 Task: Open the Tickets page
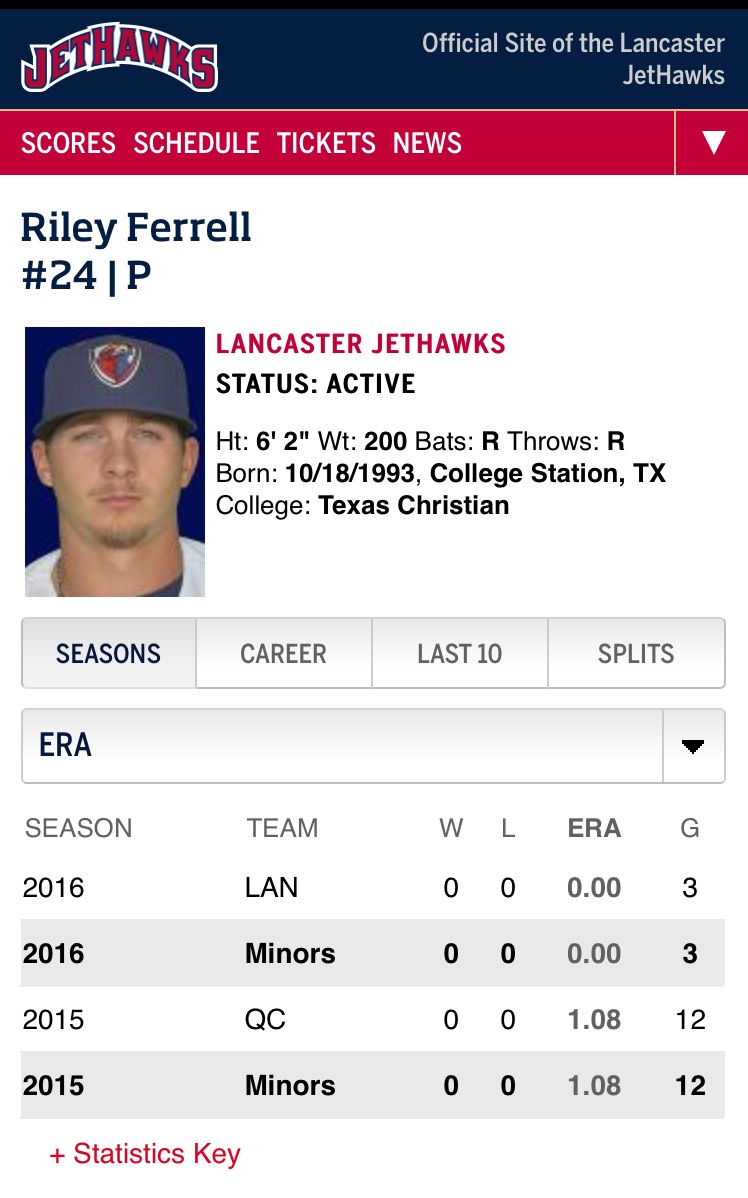tap(326, 143)
